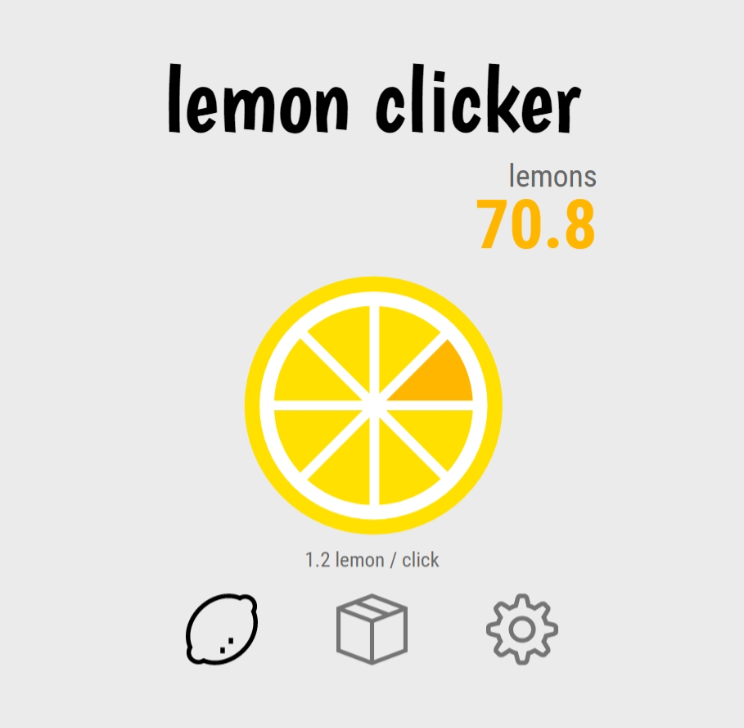Switch to the lemon tab

[222, 628]
